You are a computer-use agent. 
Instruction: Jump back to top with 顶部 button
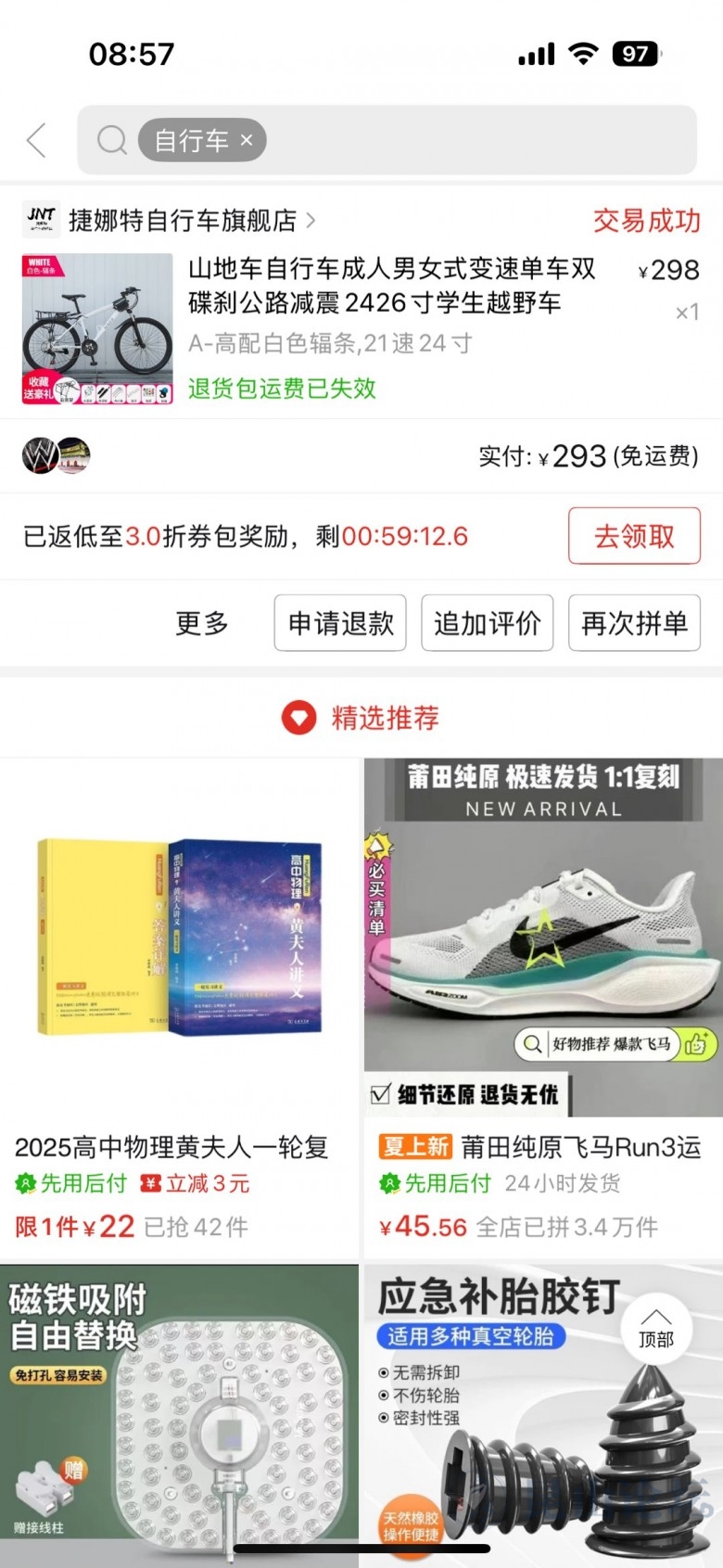click(x=655, y=1328)
